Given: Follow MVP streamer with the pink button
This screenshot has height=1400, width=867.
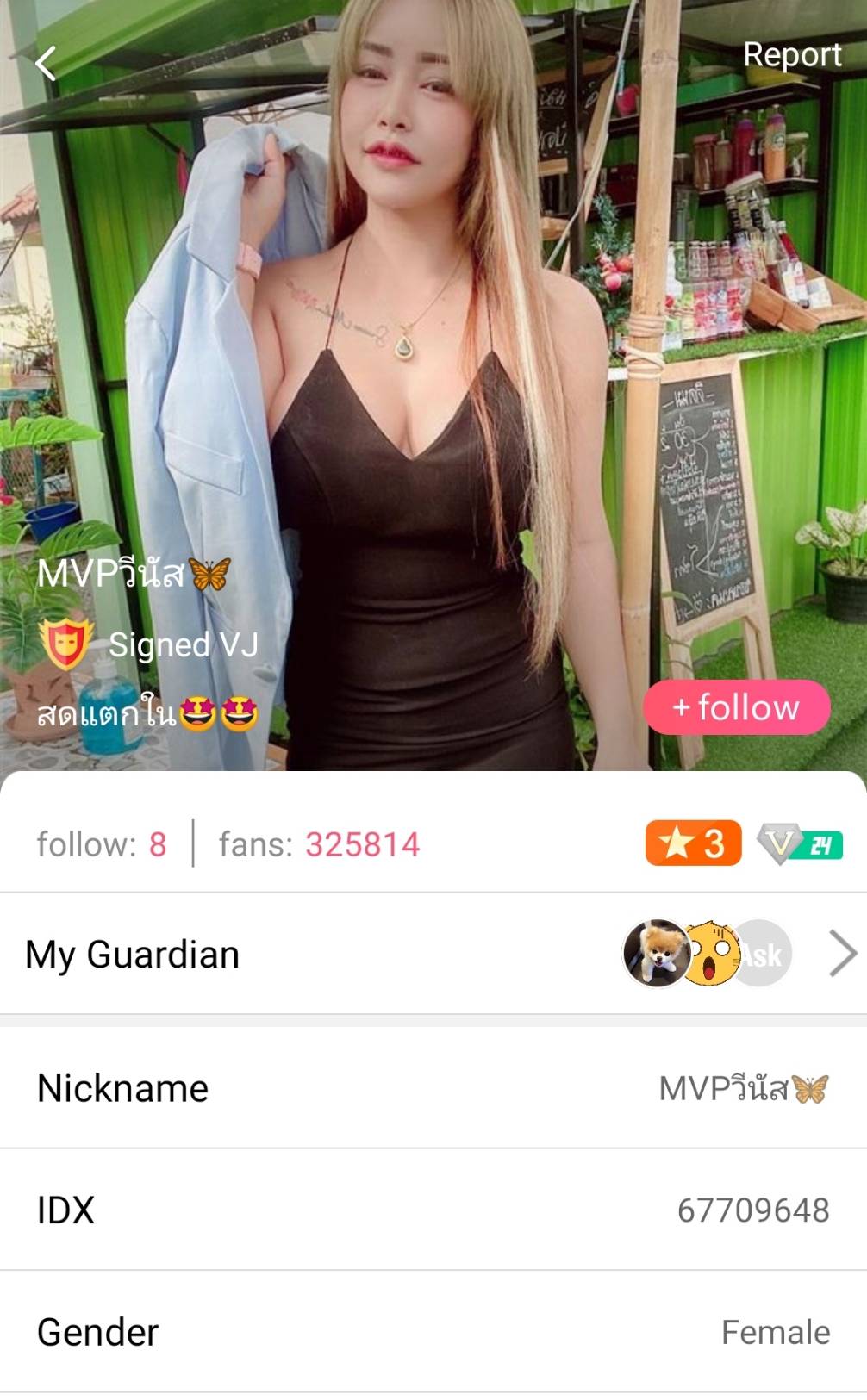Looking at the screenshot, I should pos(737,707).
